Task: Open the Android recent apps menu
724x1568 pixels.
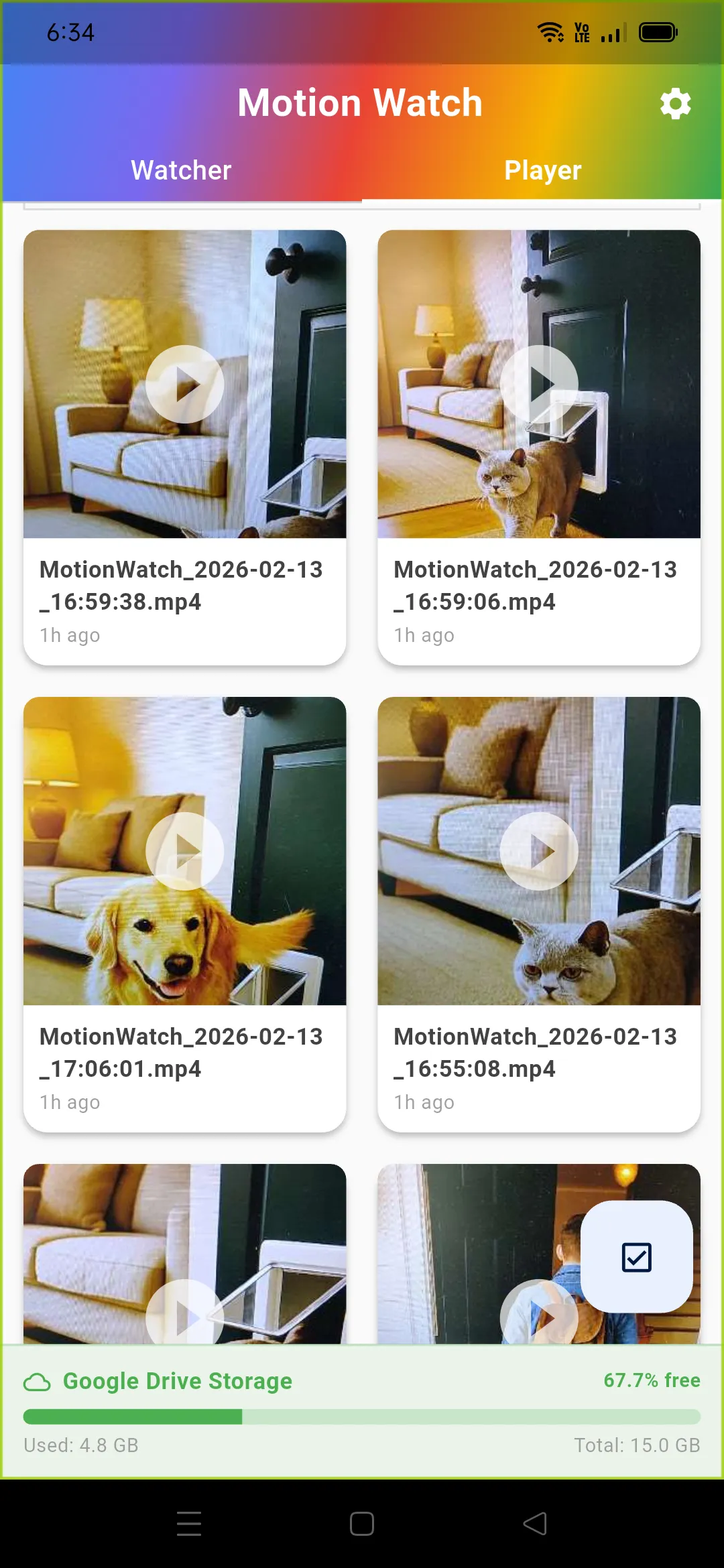Action: (x=189, y=1523)
